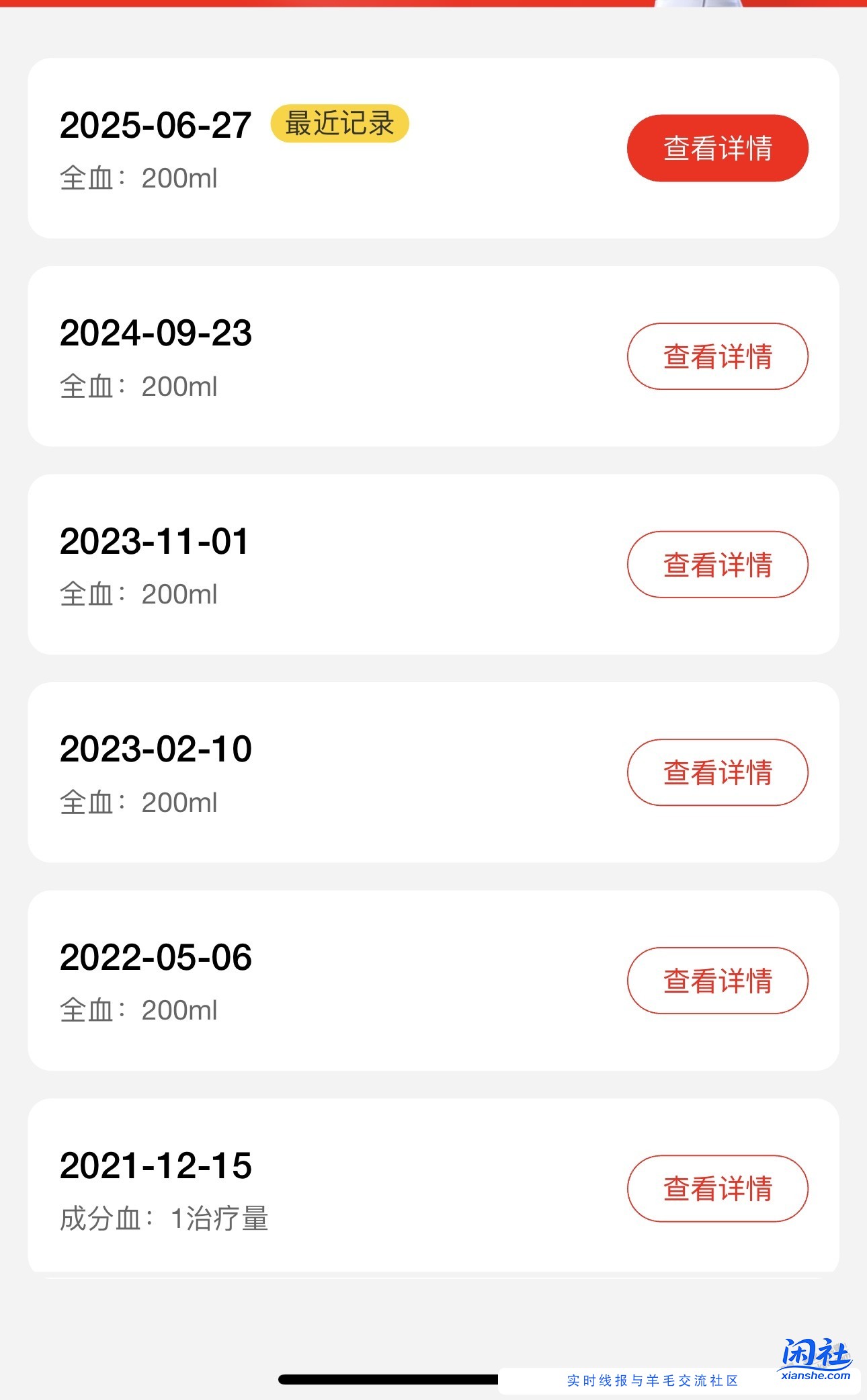
Task: Click 查看详情 on the 2024-09-23 record
Action: pyautogui.click(x=717, y=356)
